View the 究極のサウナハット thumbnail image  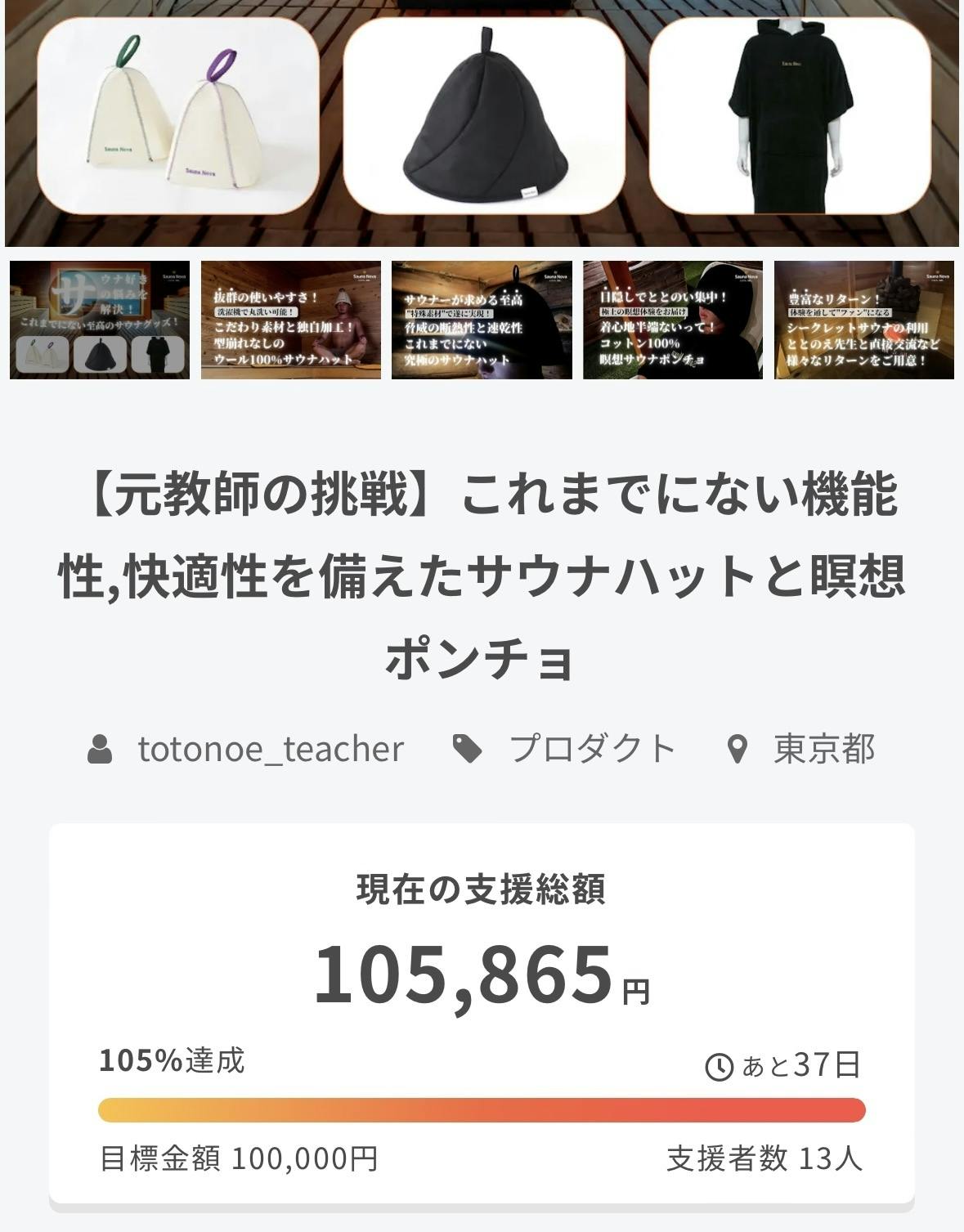tap(482, 320)
